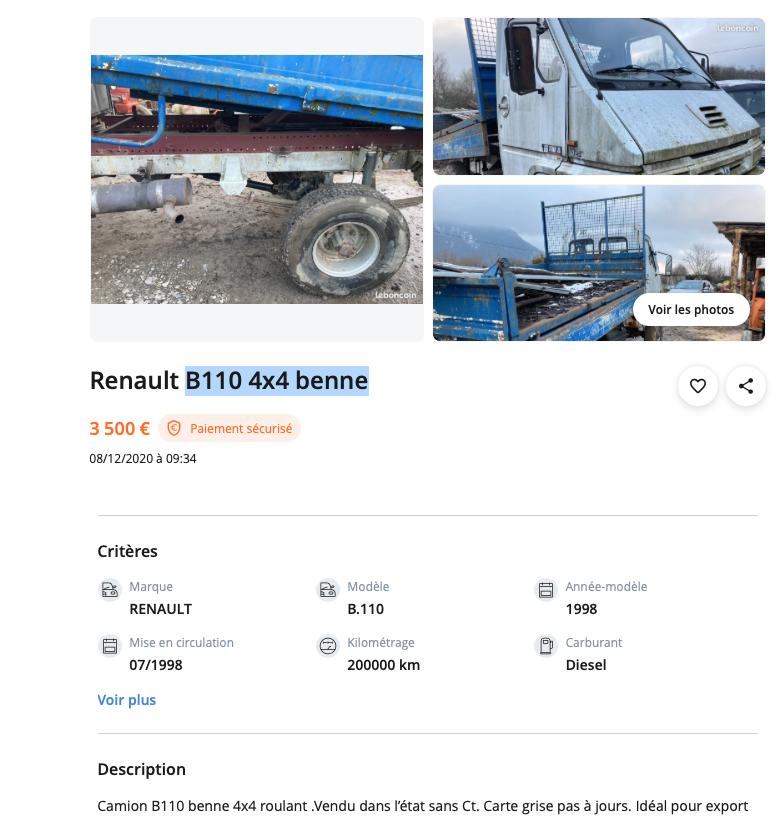The image size is (779, 824).
Task: Tap the 'Paiement sécurisé' badge
Action: click(230, 428)
